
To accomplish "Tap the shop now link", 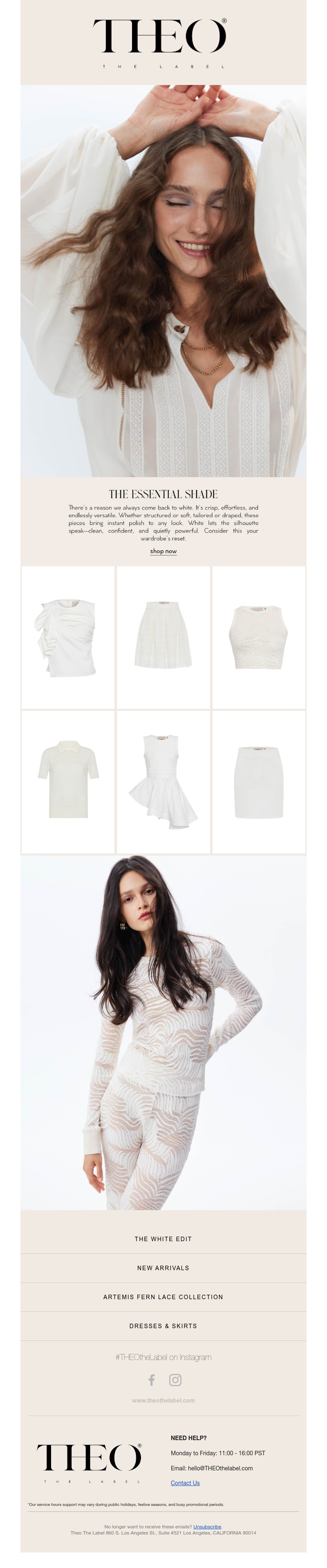I will coord(163,551).
